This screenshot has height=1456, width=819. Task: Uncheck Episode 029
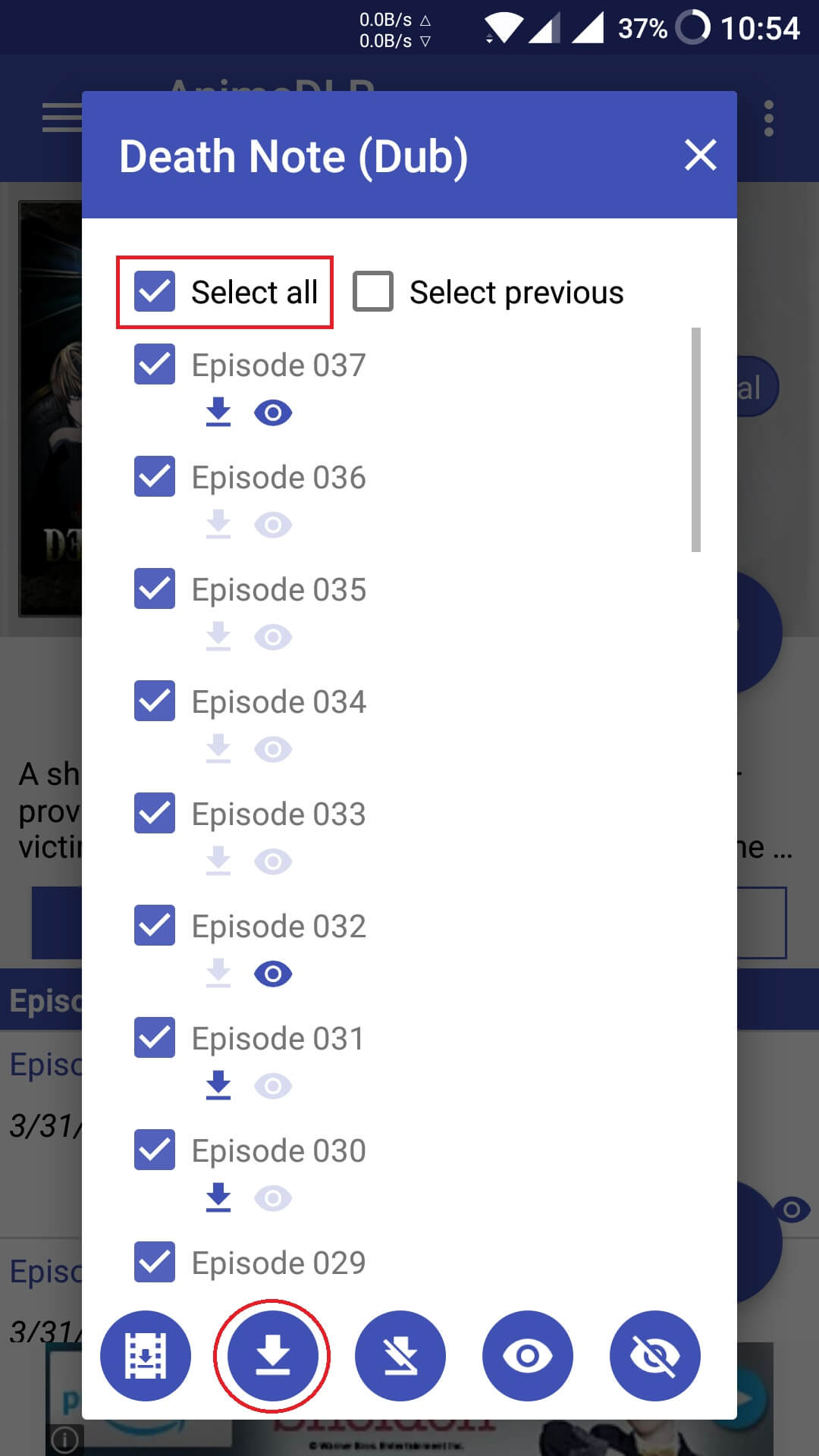click(155, 1262)
